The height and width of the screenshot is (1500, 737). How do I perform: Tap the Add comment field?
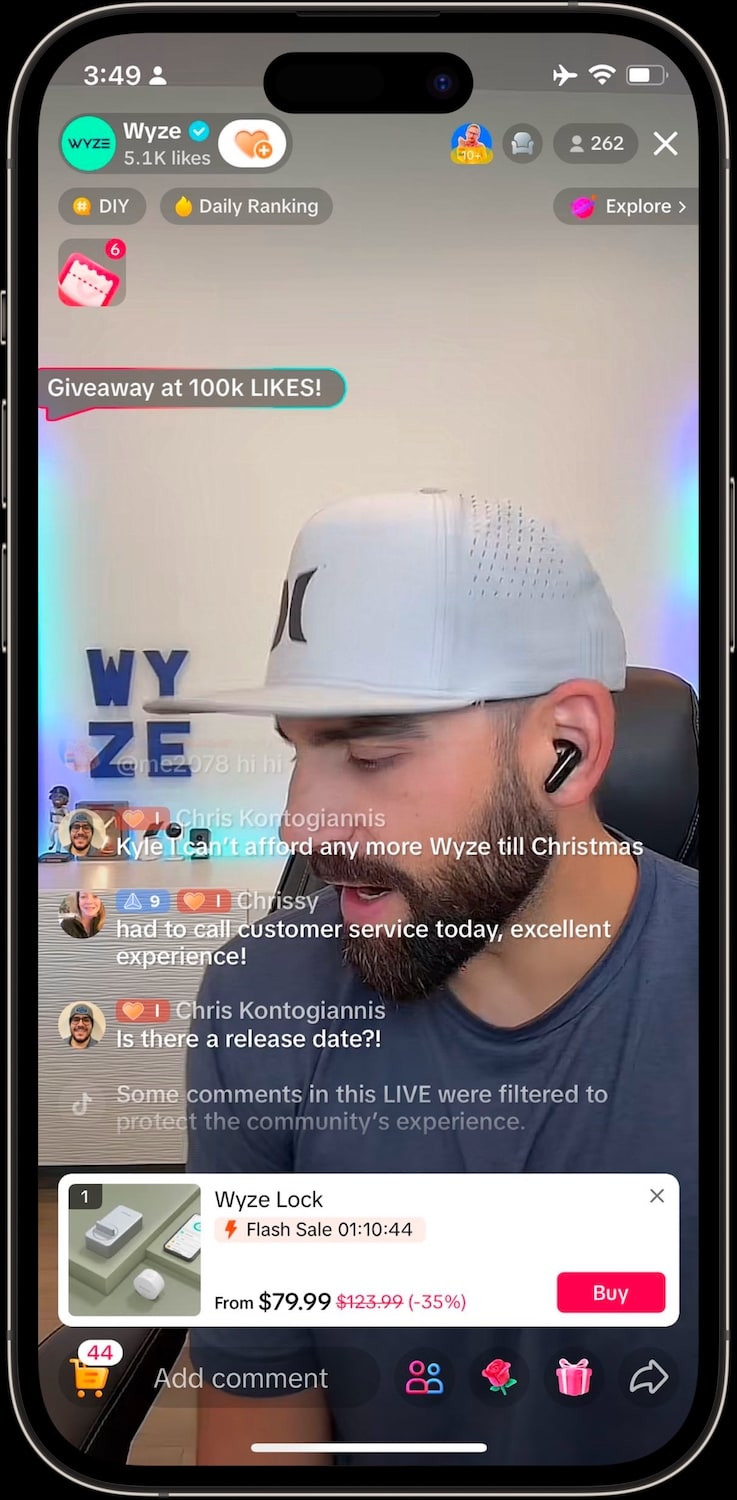point(242,1378)
